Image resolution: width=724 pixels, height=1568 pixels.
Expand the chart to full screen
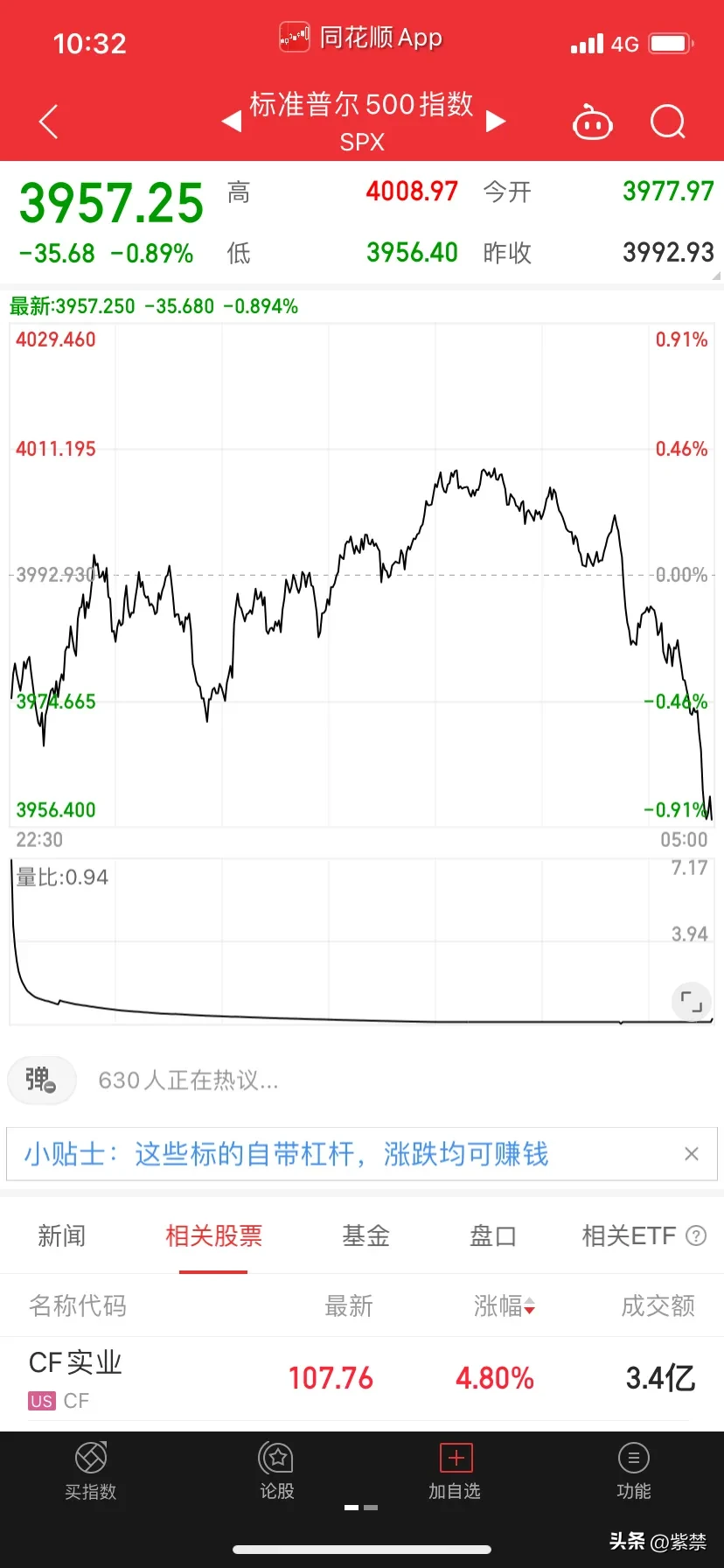691,1002
